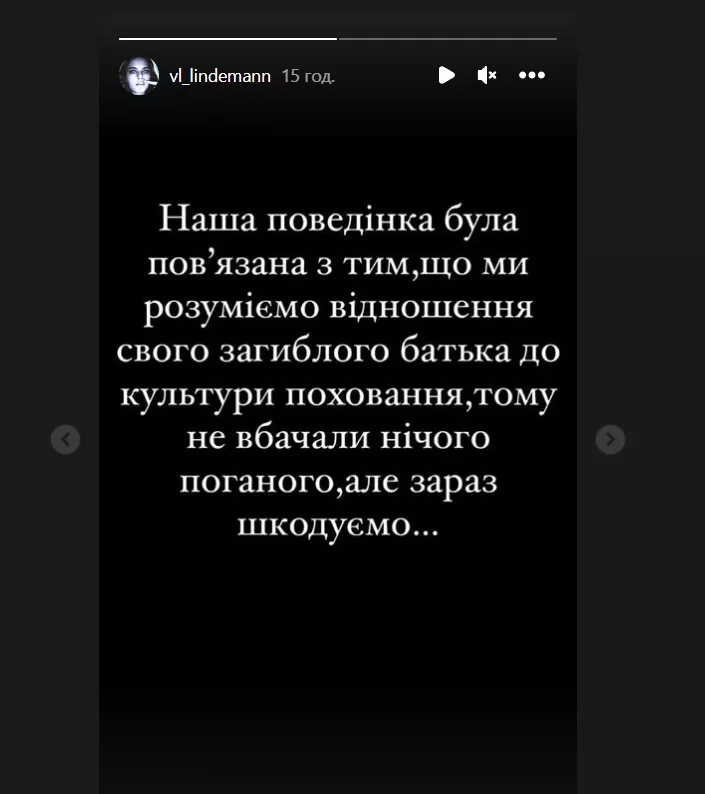The image size is (705, 794).
Task: Play the story
Action: click(x=446, y=75)
